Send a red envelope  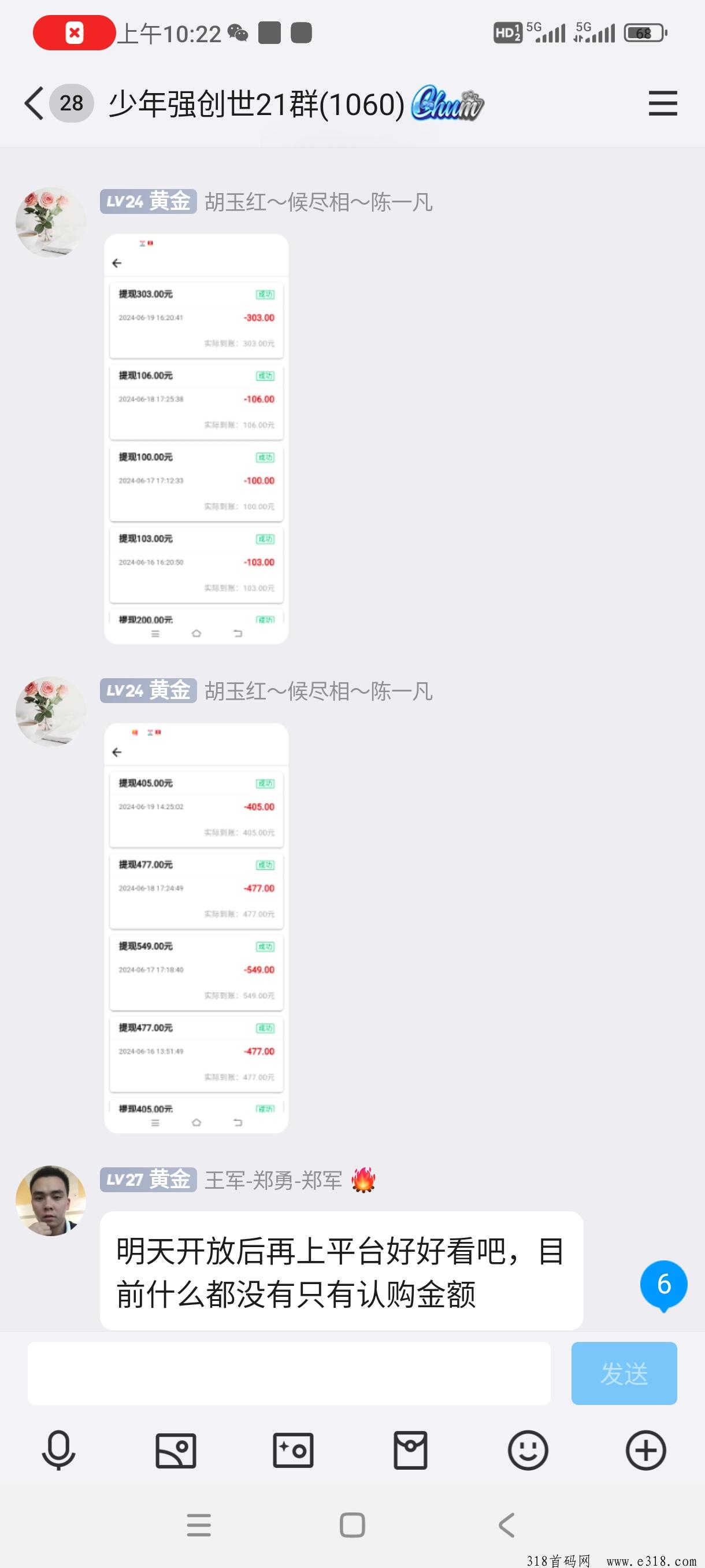click(x=411, y=1451)
